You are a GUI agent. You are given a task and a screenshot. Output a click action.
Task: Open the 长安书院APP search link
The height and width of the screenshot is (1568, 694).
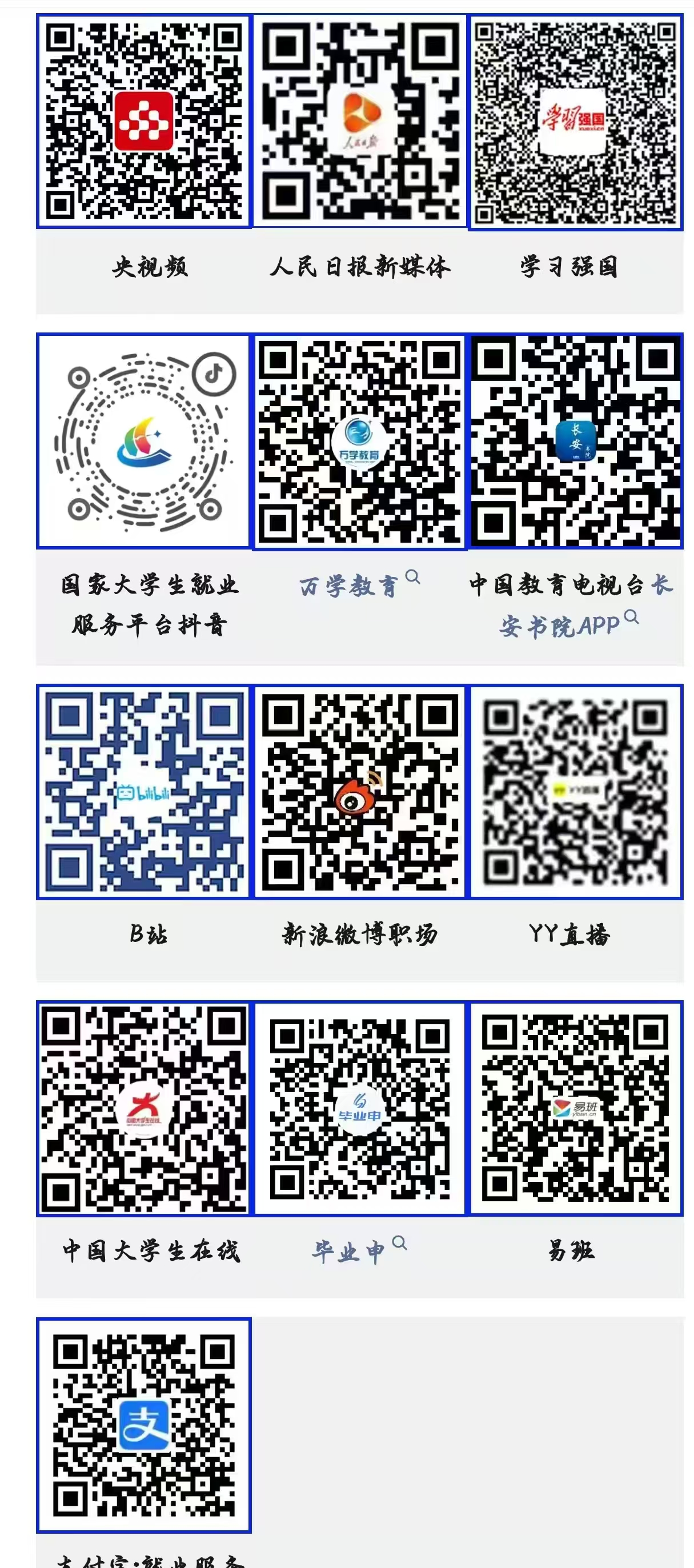click(567, 625)
